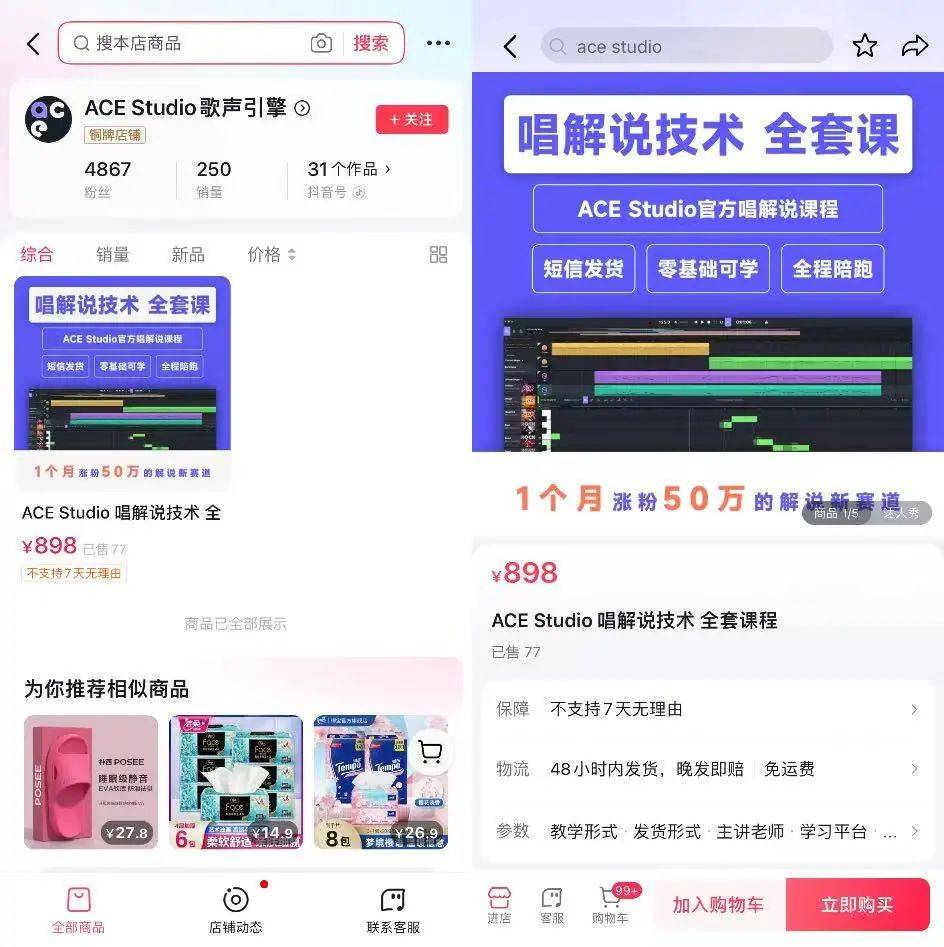Tap 立即购买 to buy now
Image resolution: width=944 pixels, height=947 pixels.
click(x=857, y=905)
